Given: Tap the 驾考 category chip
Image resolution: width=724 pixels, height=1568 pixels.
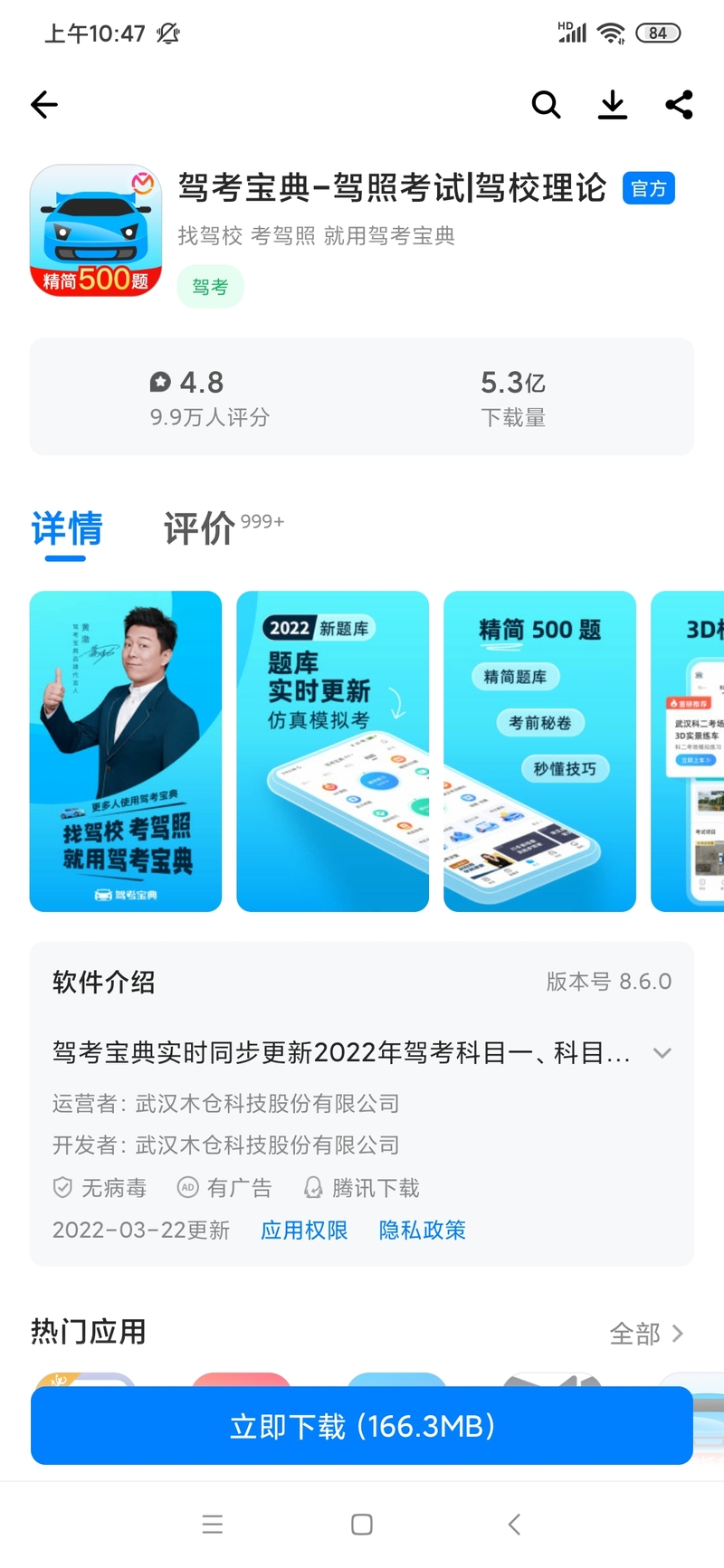Looking at the screenshot, I should coord(210,287).
